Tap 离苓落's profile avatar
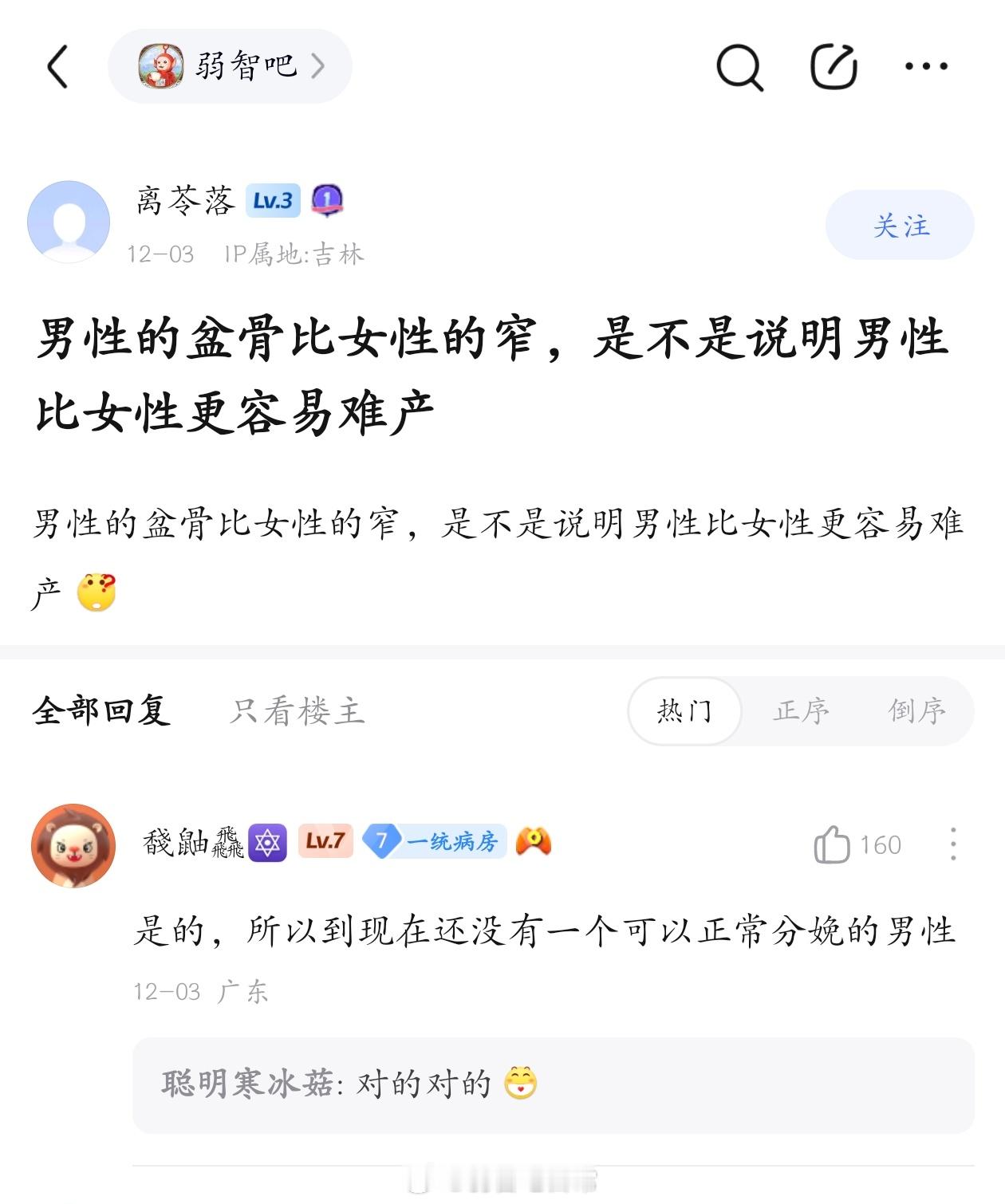 (x=70, y=221)
